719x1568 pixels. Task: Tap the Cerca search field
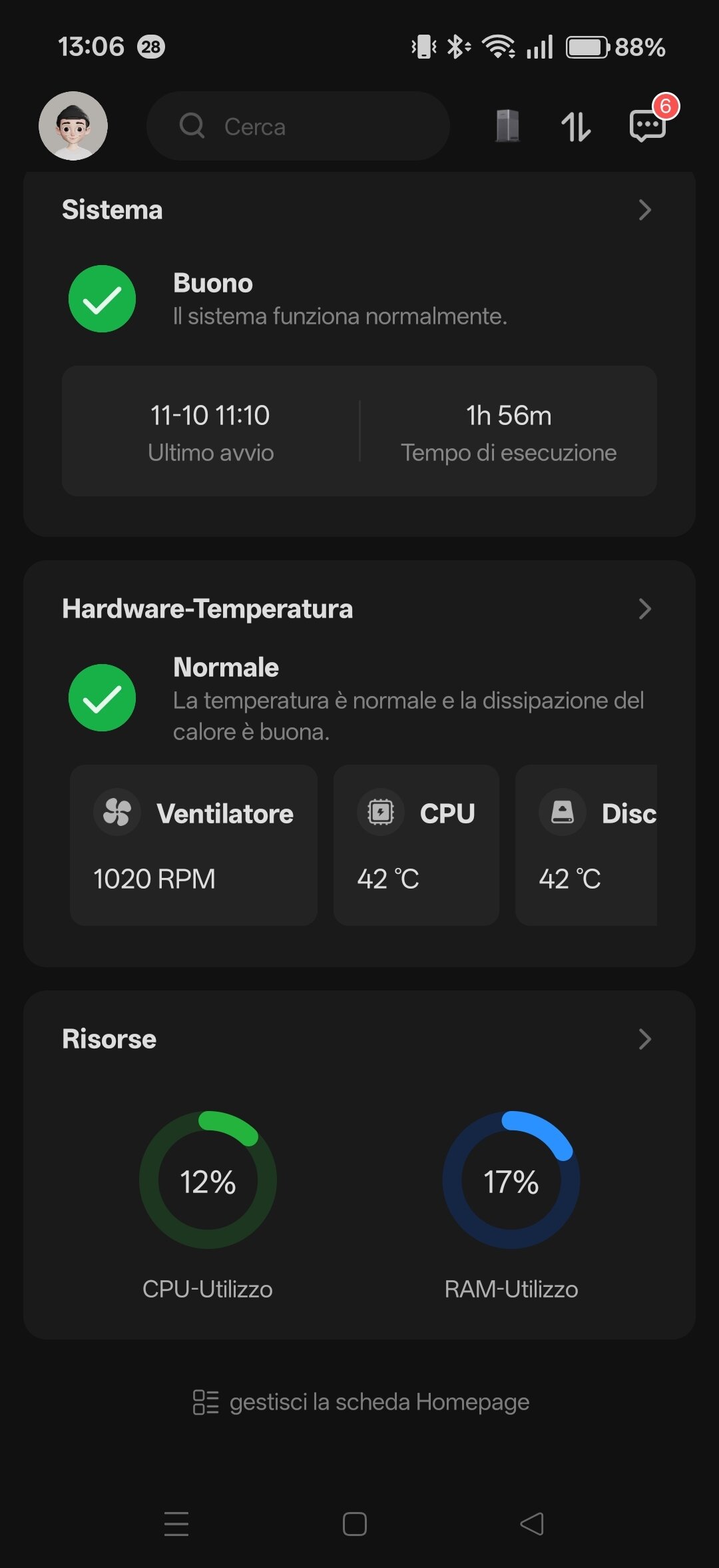point(298,126)
